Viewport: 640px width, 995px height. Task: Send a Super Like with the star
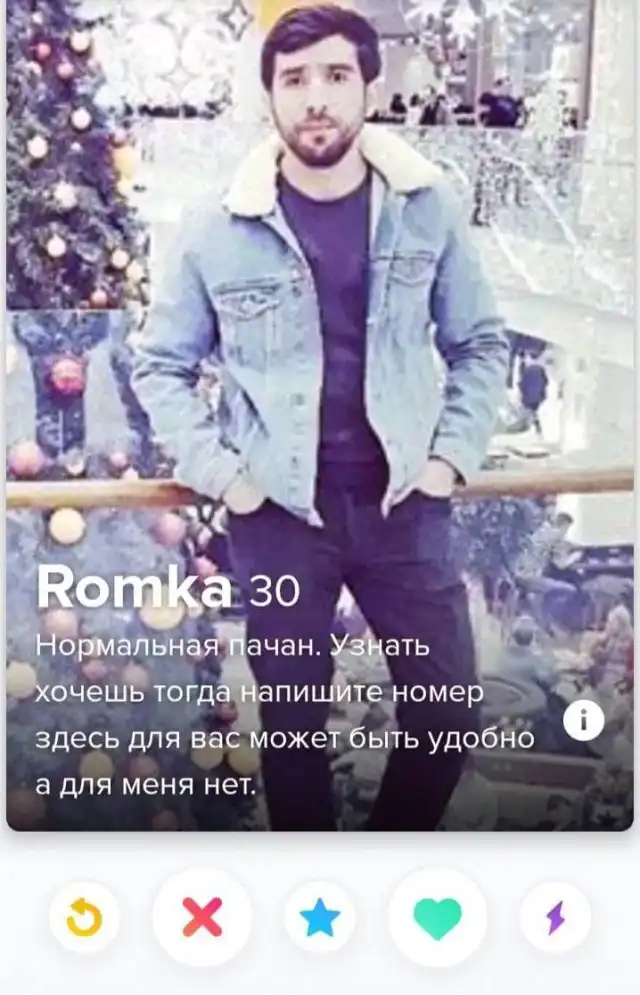coord(320,917)
